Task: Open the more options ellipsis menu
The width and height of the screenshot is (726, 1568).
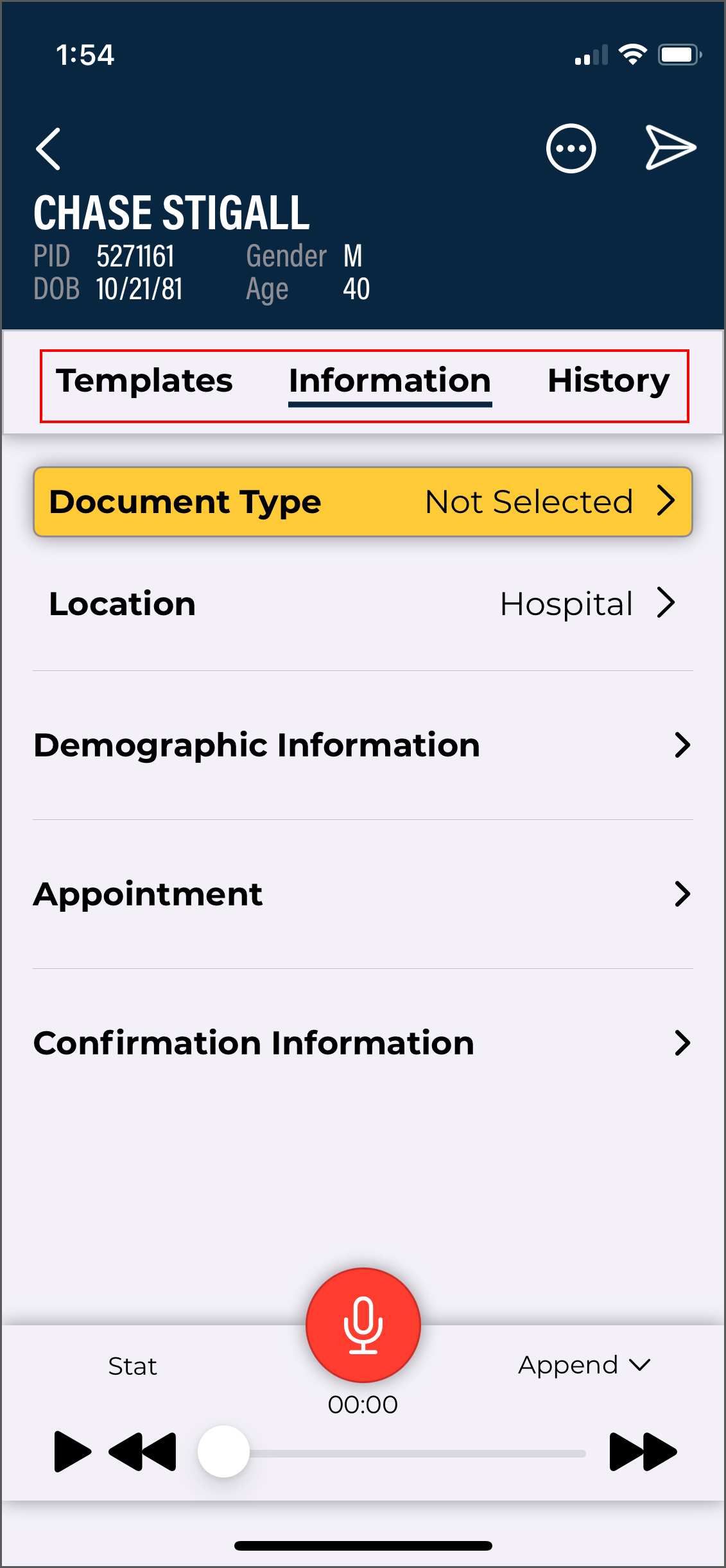Action: pos(571,148)
